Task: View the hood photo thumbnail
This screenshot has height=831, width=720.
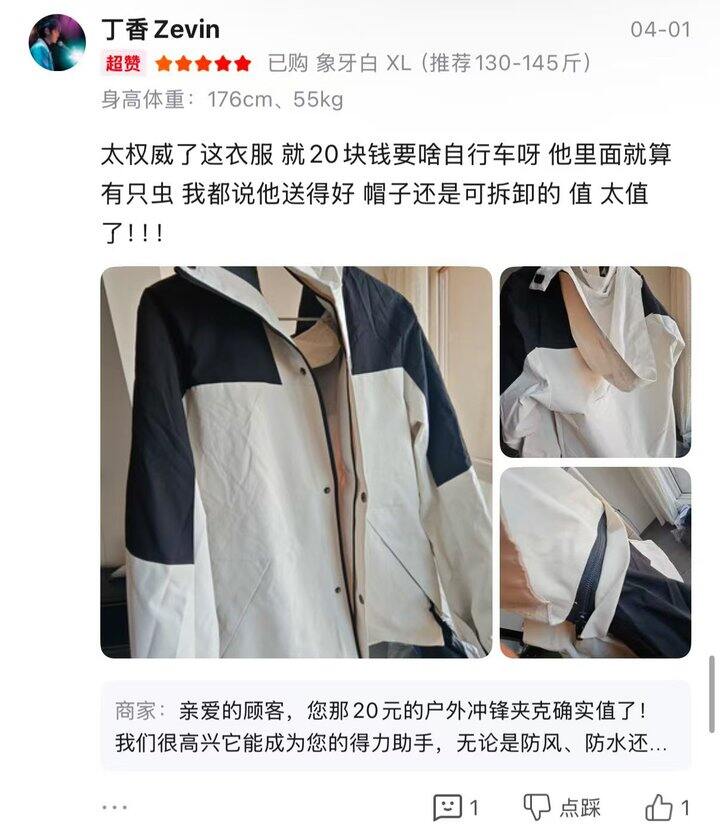Action: tap(595, 362)
